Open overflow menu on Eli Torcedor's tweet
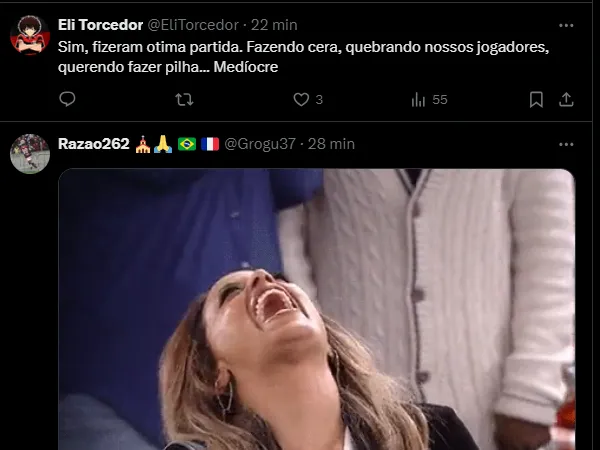This screenshot has width=600, height=450. [566, 24]
